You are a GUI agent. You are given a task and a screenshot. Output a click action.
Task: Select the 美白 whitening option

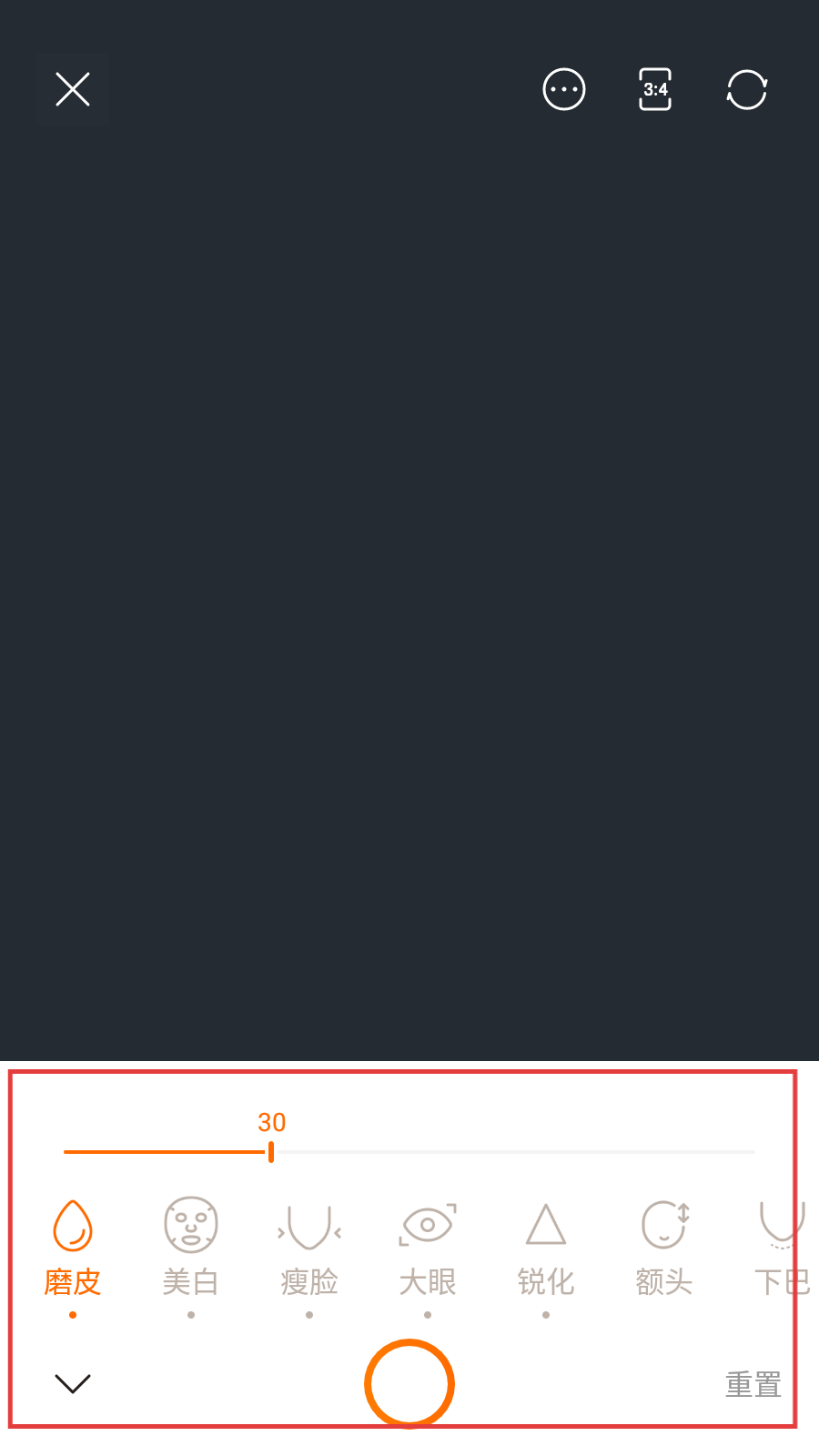tap(191, 1248)
